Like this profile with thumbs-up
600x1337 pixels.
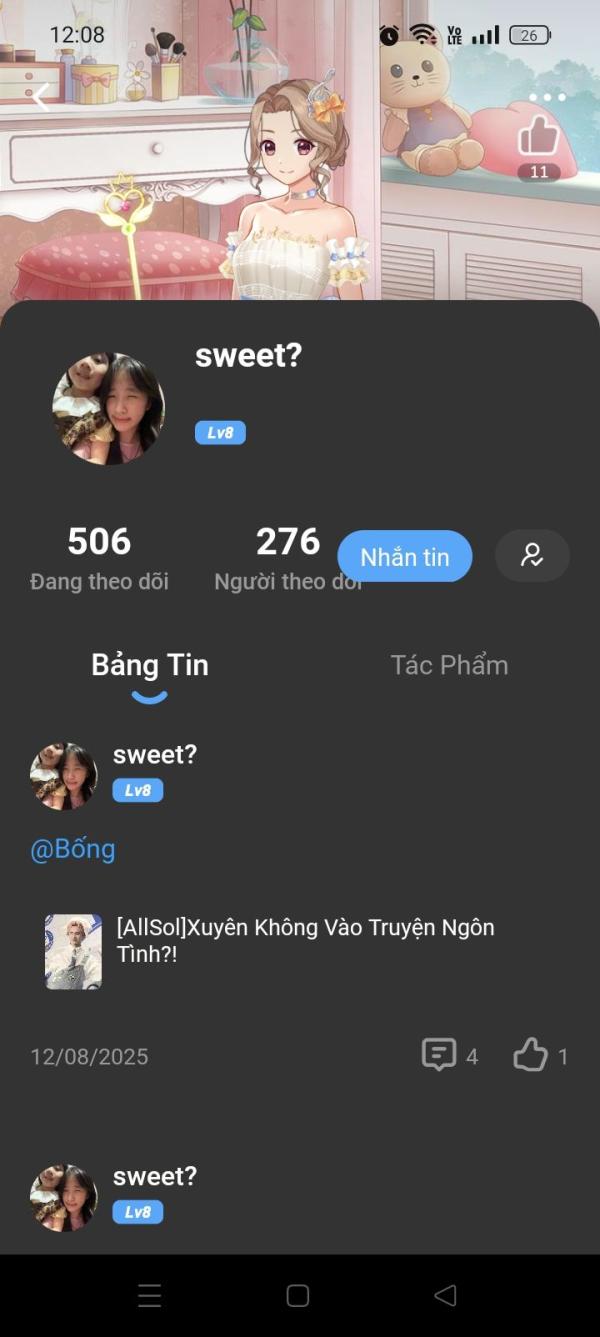[x=539, y=136]
